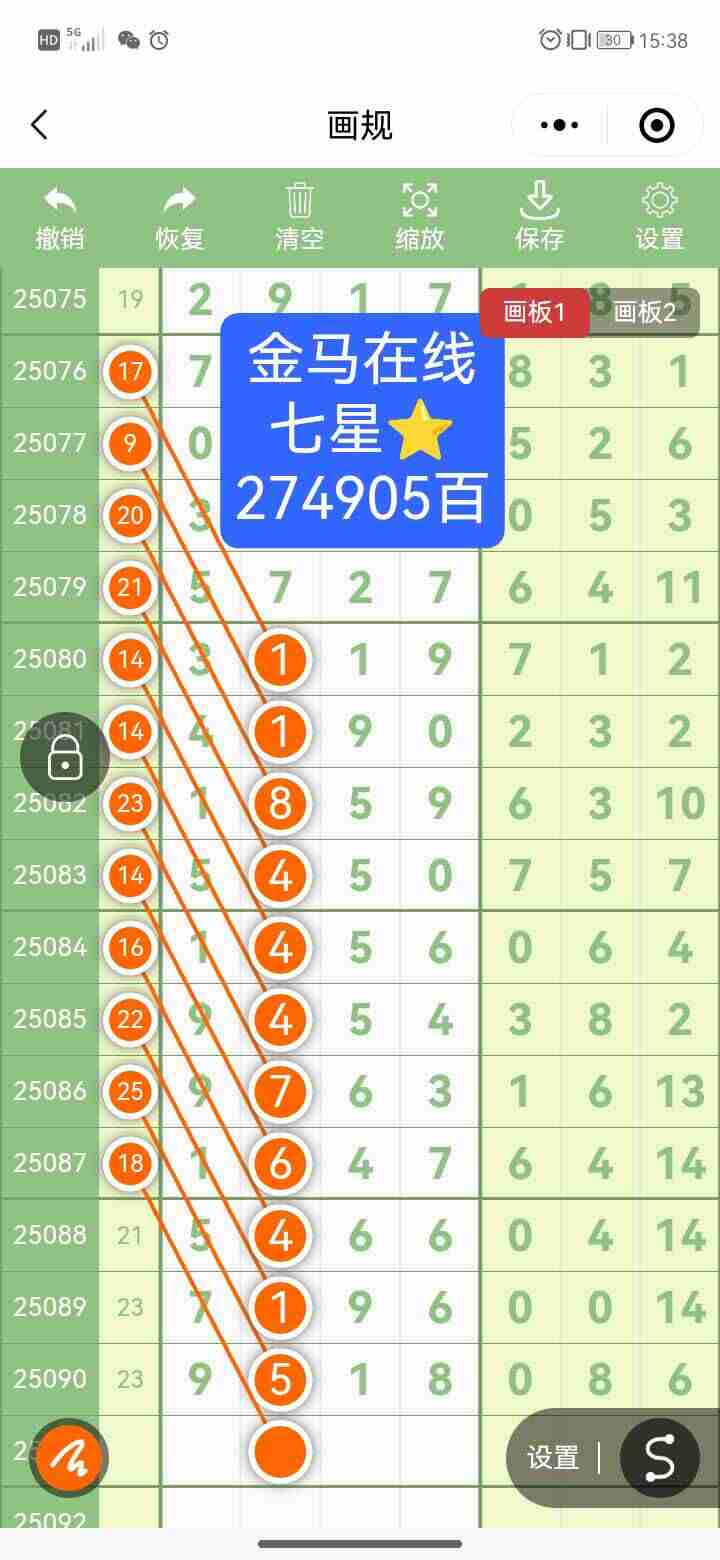Screen dimensions: 720x1560
Task: Toggle the circled number 25 on row 25086
Action: 130,1091
